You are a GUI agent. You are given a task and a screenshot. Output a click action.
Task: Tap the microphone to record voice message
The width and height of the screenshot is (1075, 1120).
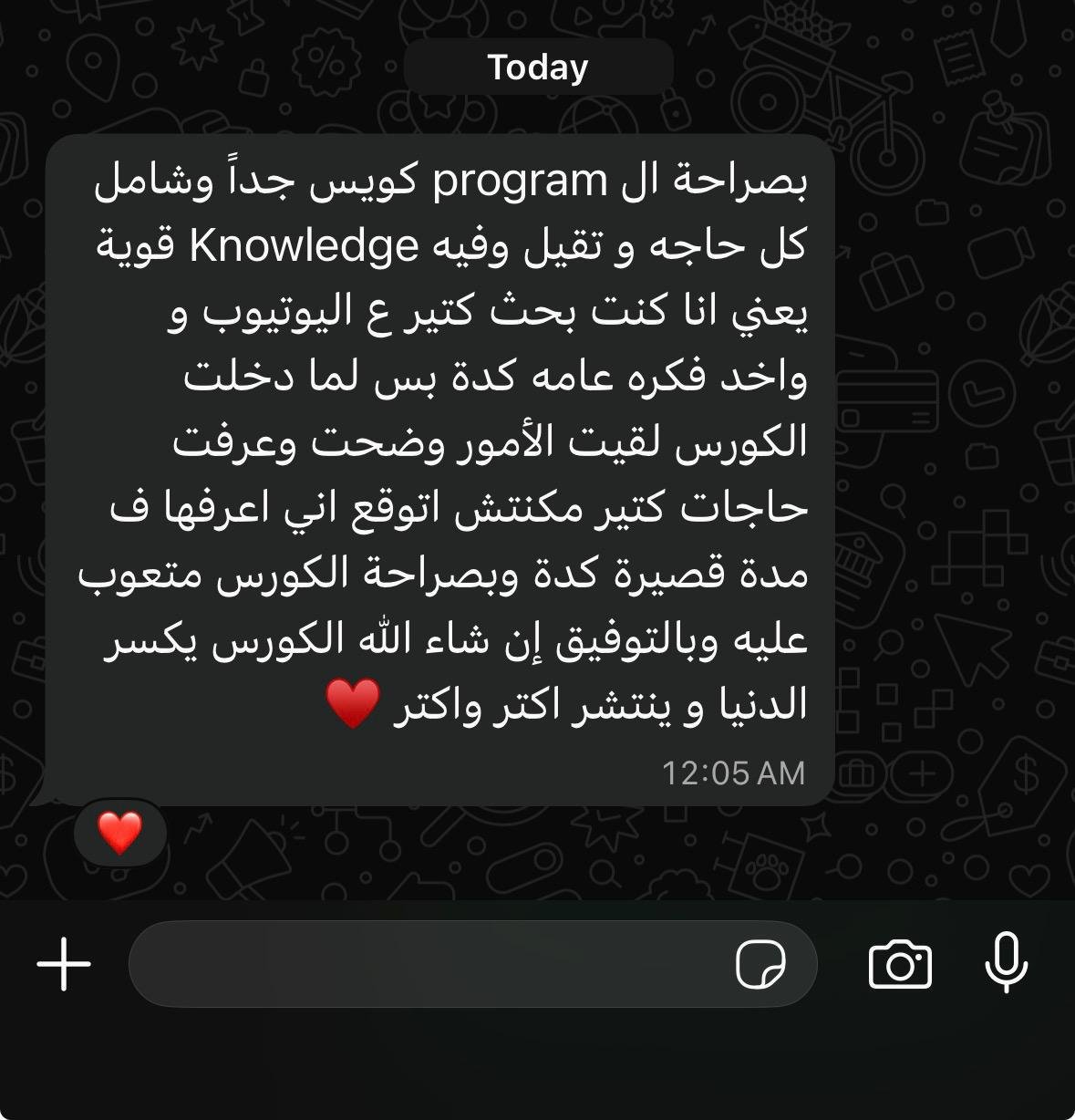coord(1007,963)
